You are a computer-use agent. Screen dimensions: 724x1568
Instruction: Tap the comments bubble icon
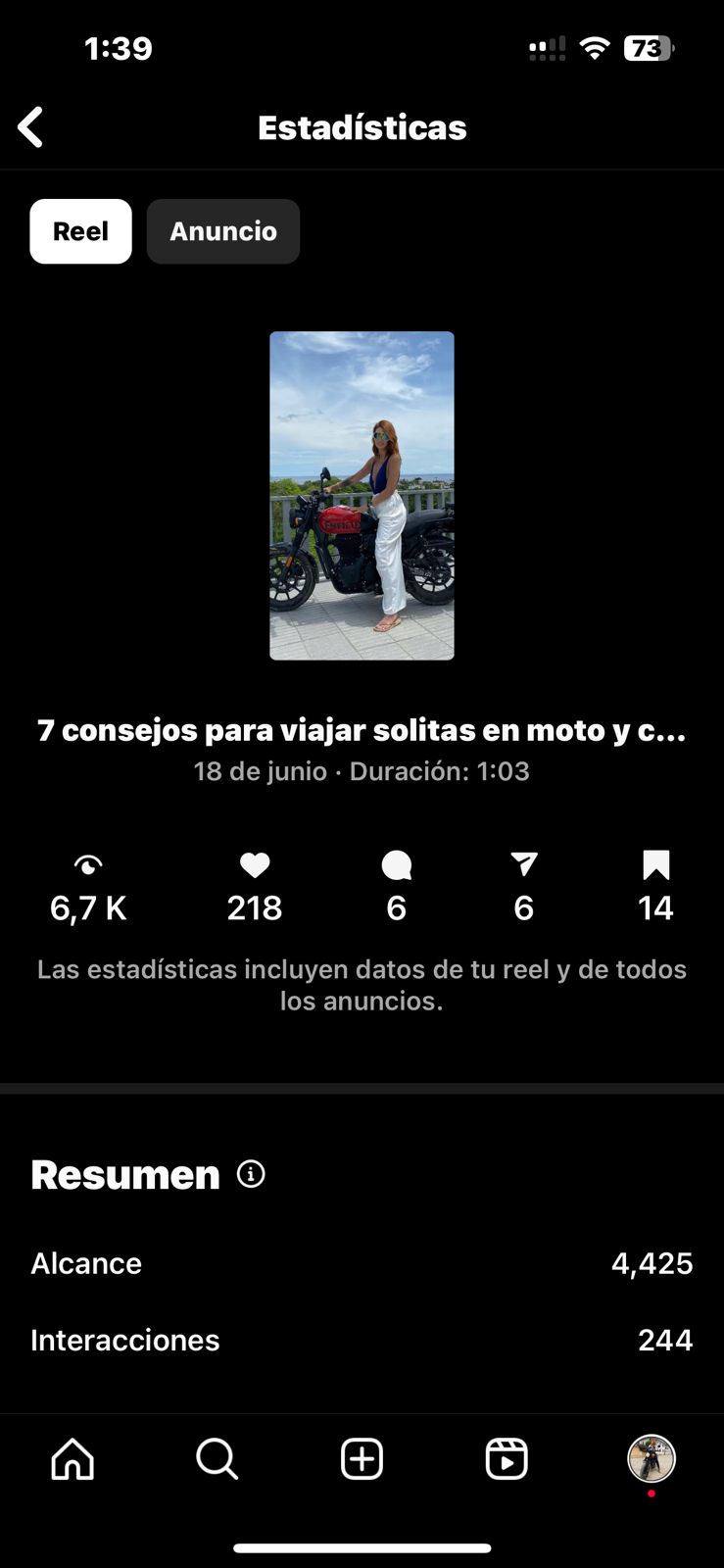(x=396, y=865)
